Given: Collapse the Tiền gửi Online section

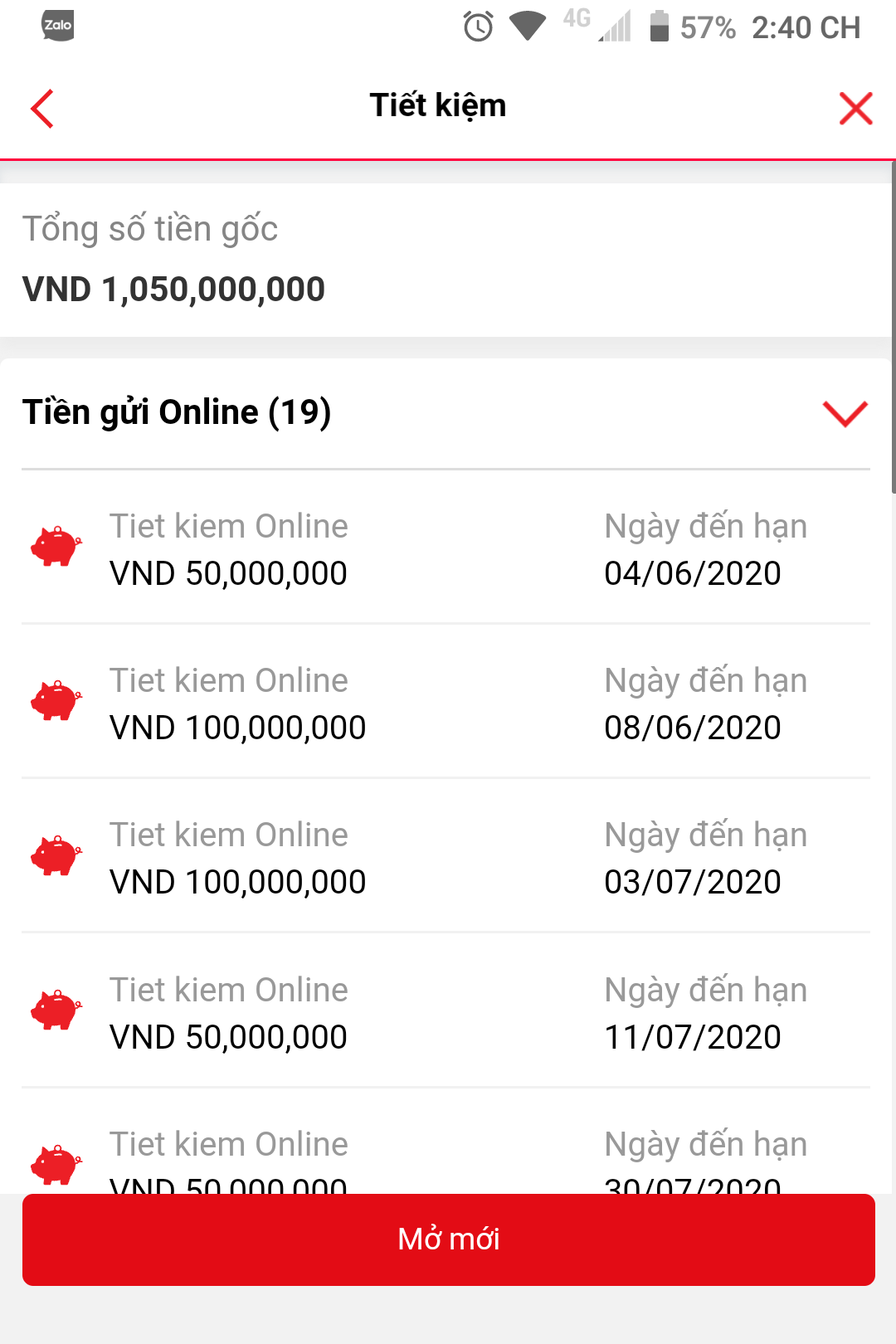Looking at the screenshot, I should tap(845, 413).
